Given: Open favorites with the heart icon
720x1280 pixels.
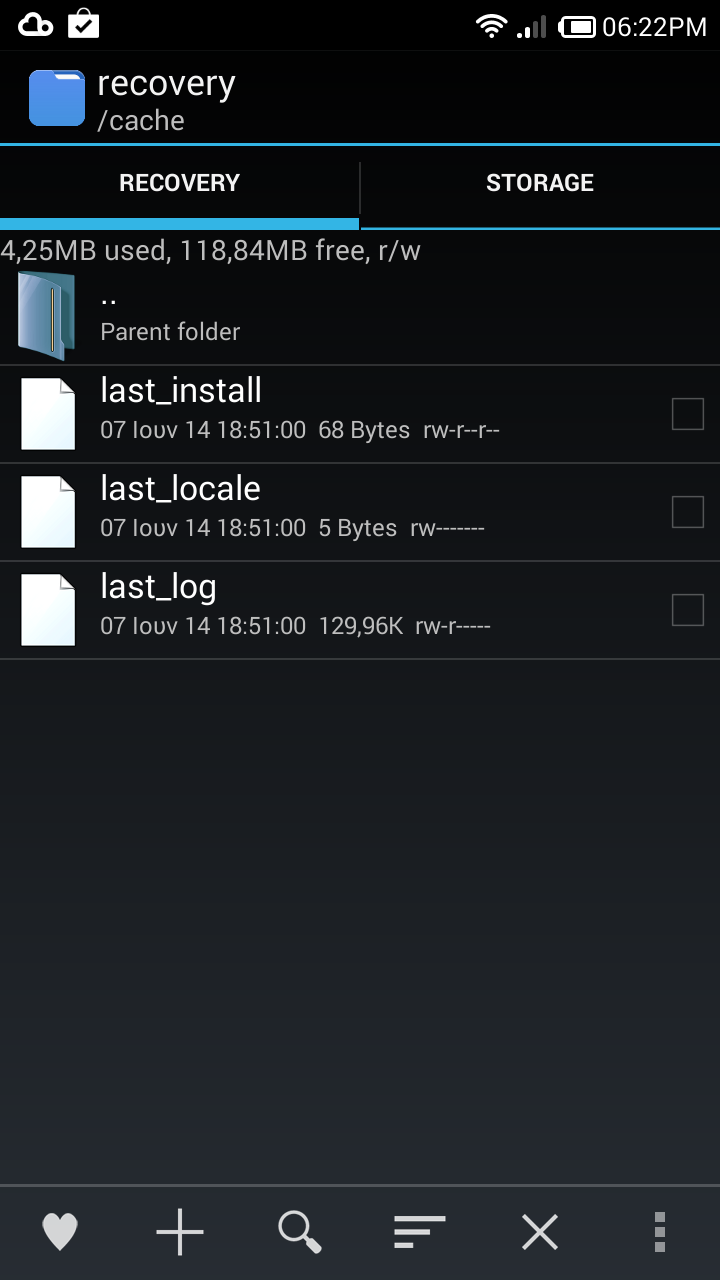Looking at the screenshot, I should tap(60, 1232).
